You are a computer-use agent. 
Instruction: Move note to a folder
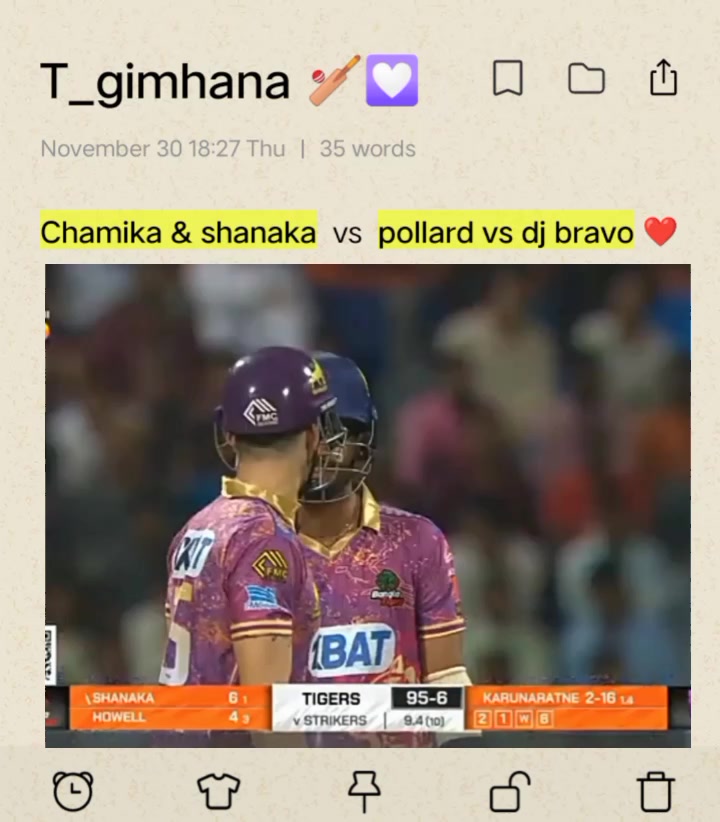click(x=586, y=79)
